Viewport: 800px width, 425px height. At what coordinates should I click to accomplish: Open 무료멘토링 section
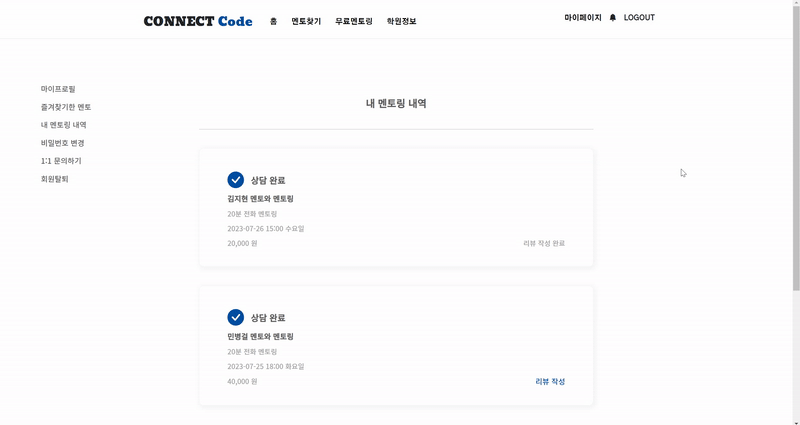tap(354, 21)
